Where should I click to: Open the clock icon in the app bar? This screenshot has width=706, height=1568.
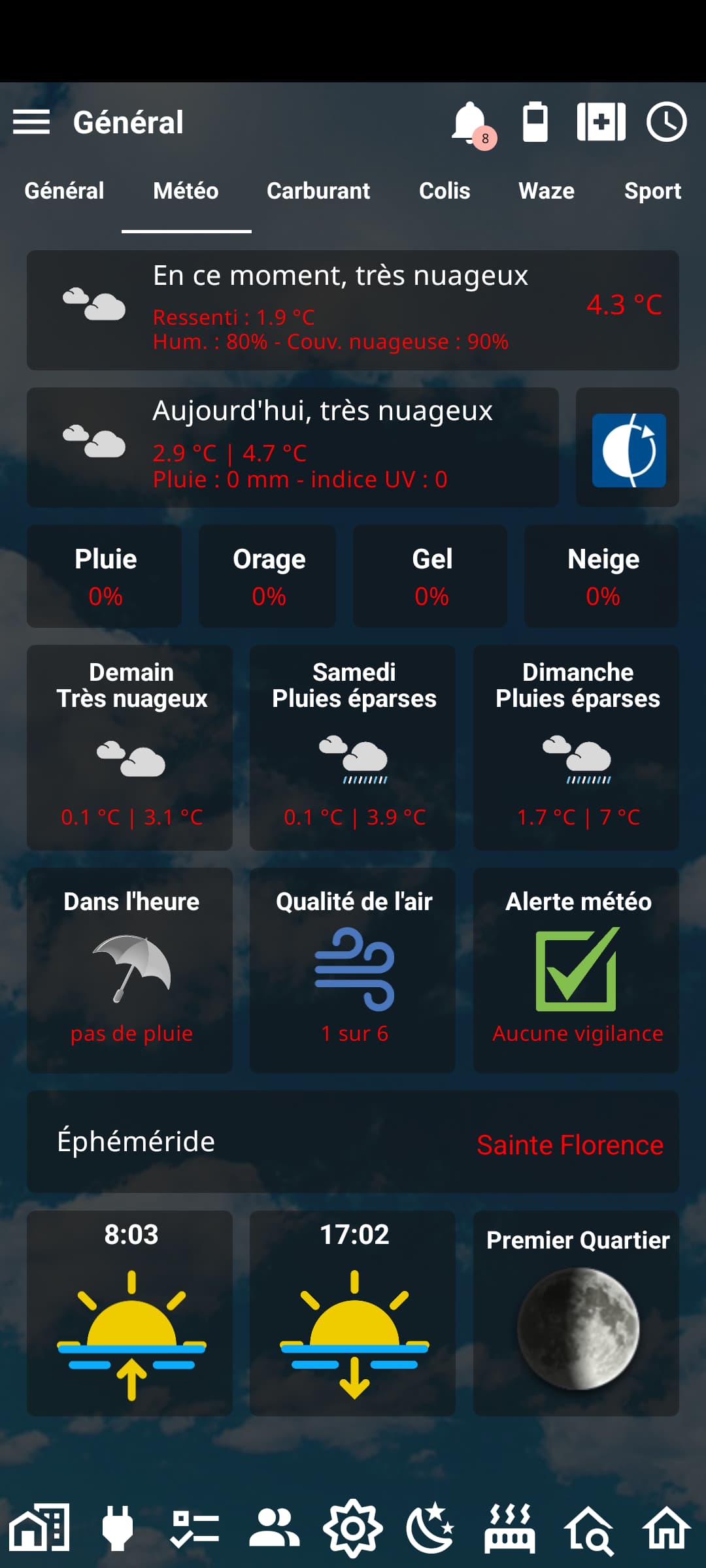(666, 122)
